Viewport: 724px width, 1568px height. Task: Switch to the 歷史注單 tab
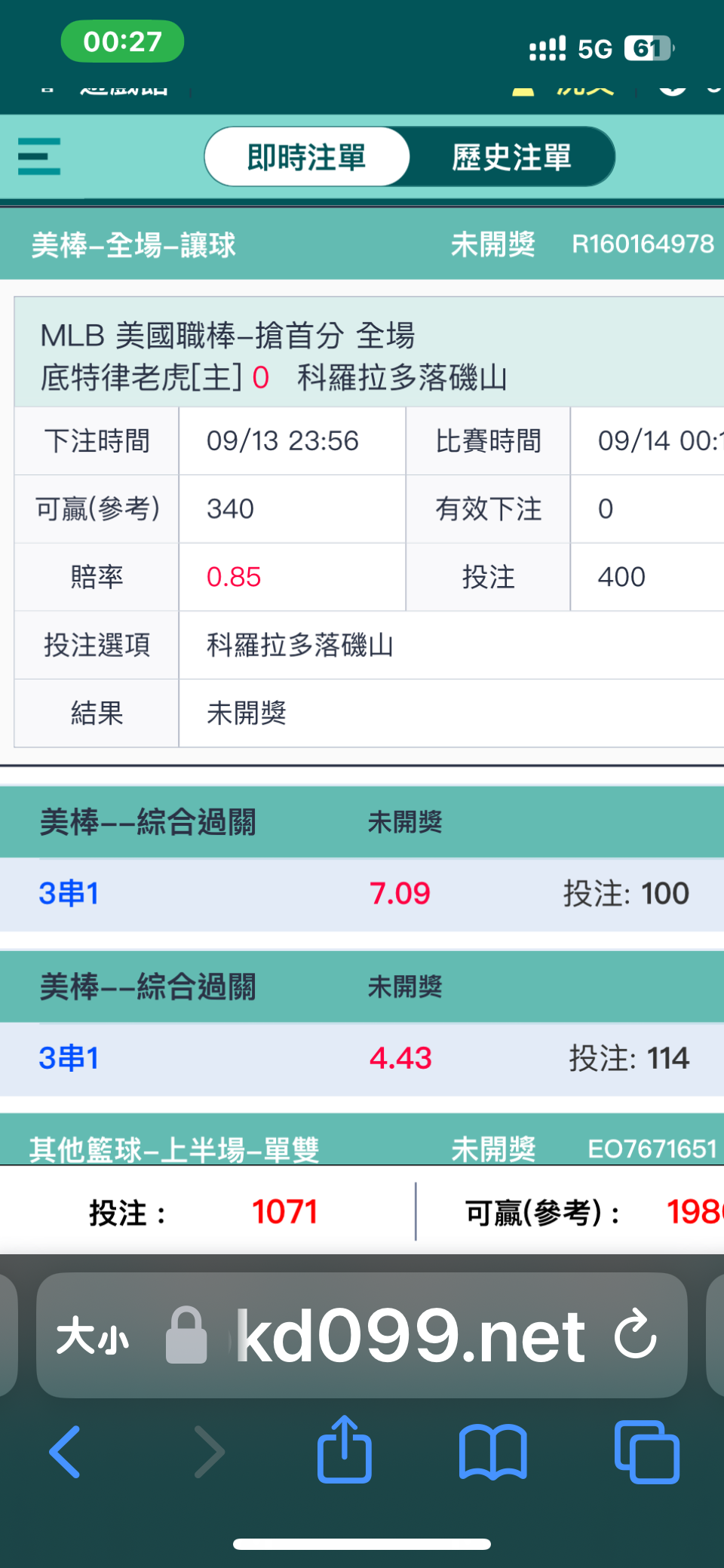coord(512,157)
